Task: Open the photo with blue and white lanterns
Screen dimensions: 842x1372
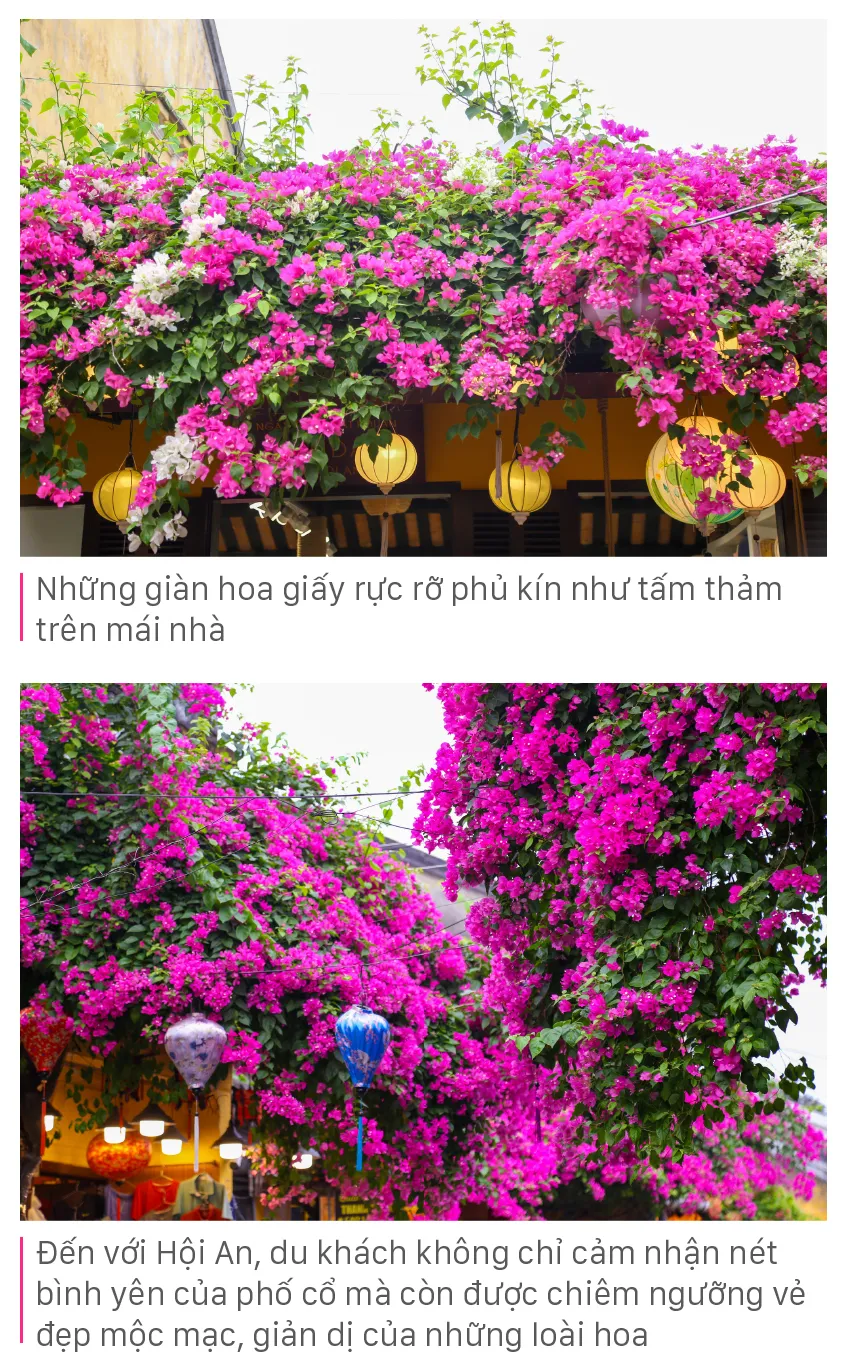Action: coord(423,951)
